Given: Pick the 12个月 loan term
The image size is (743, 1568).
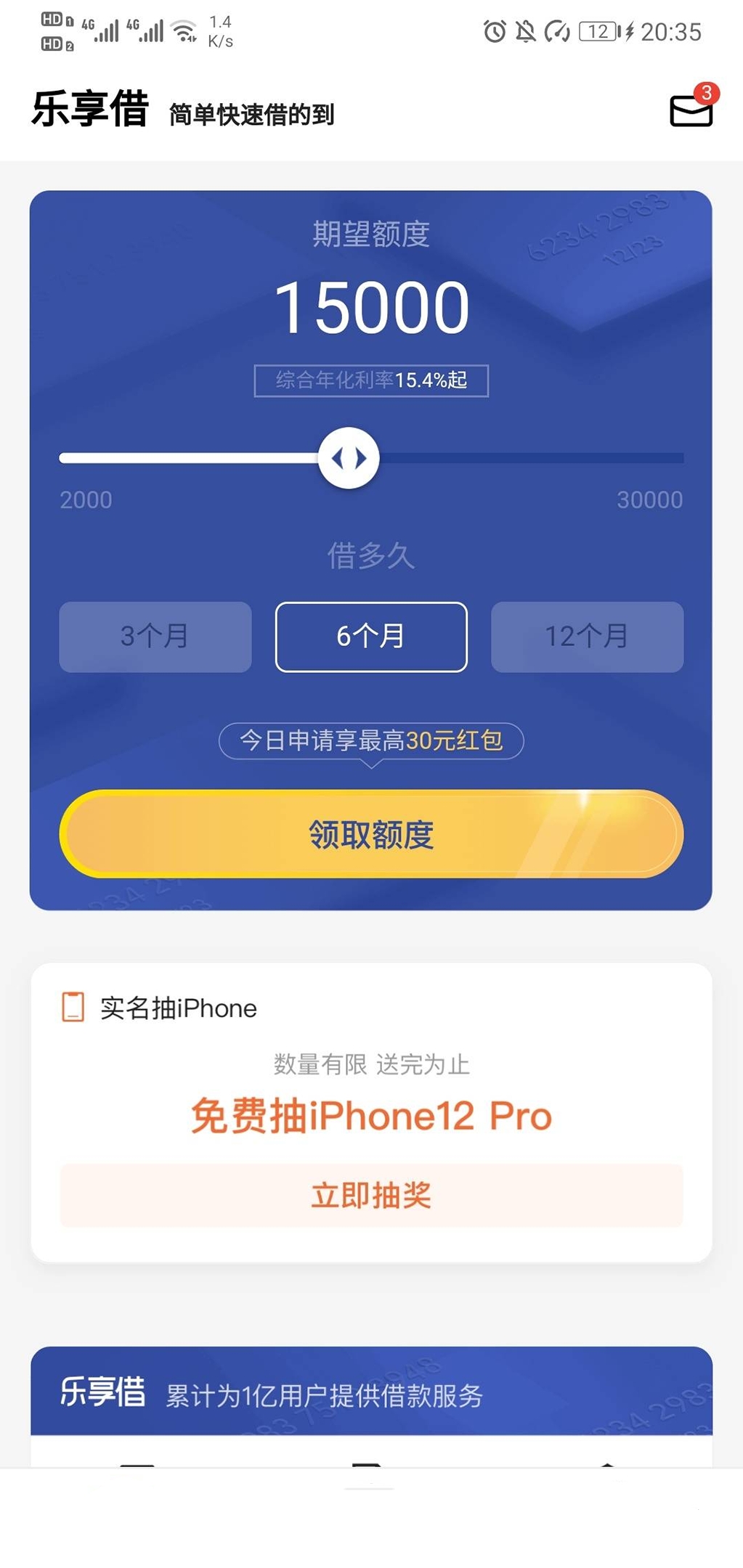Looking at the screenshot, I should click(587, 637).
